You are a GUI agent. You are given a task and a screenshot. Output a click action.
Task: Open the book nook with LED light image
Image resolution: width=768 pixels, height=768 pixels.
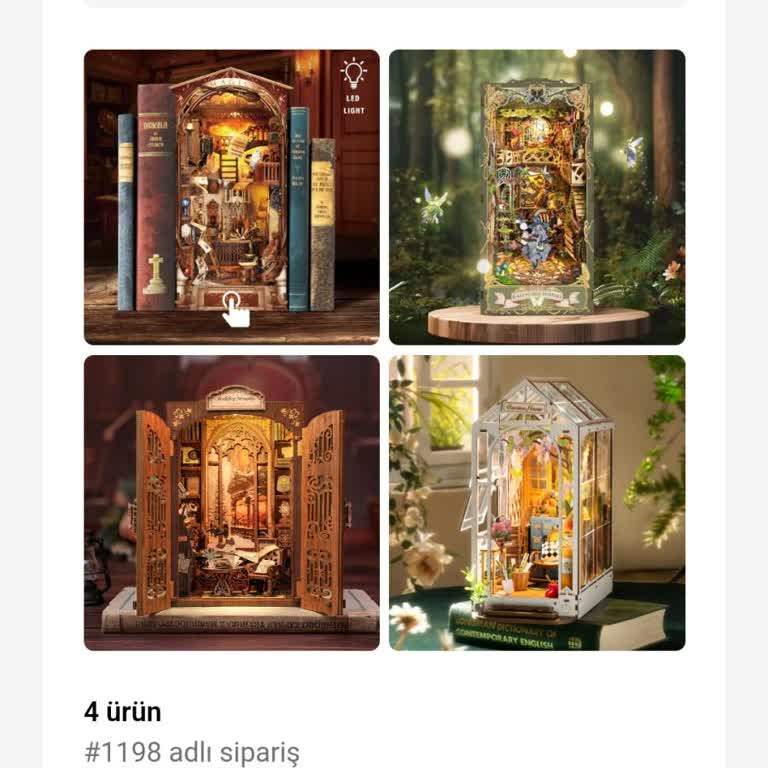(231, 197)
